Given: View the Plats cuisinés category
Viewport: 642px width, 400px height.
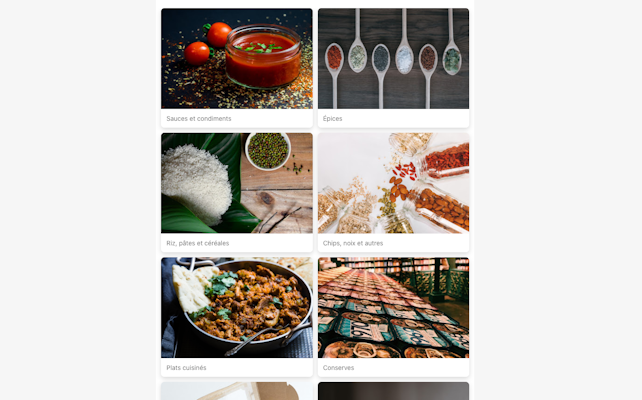Looking at the screenshot, I should [236, 315].
